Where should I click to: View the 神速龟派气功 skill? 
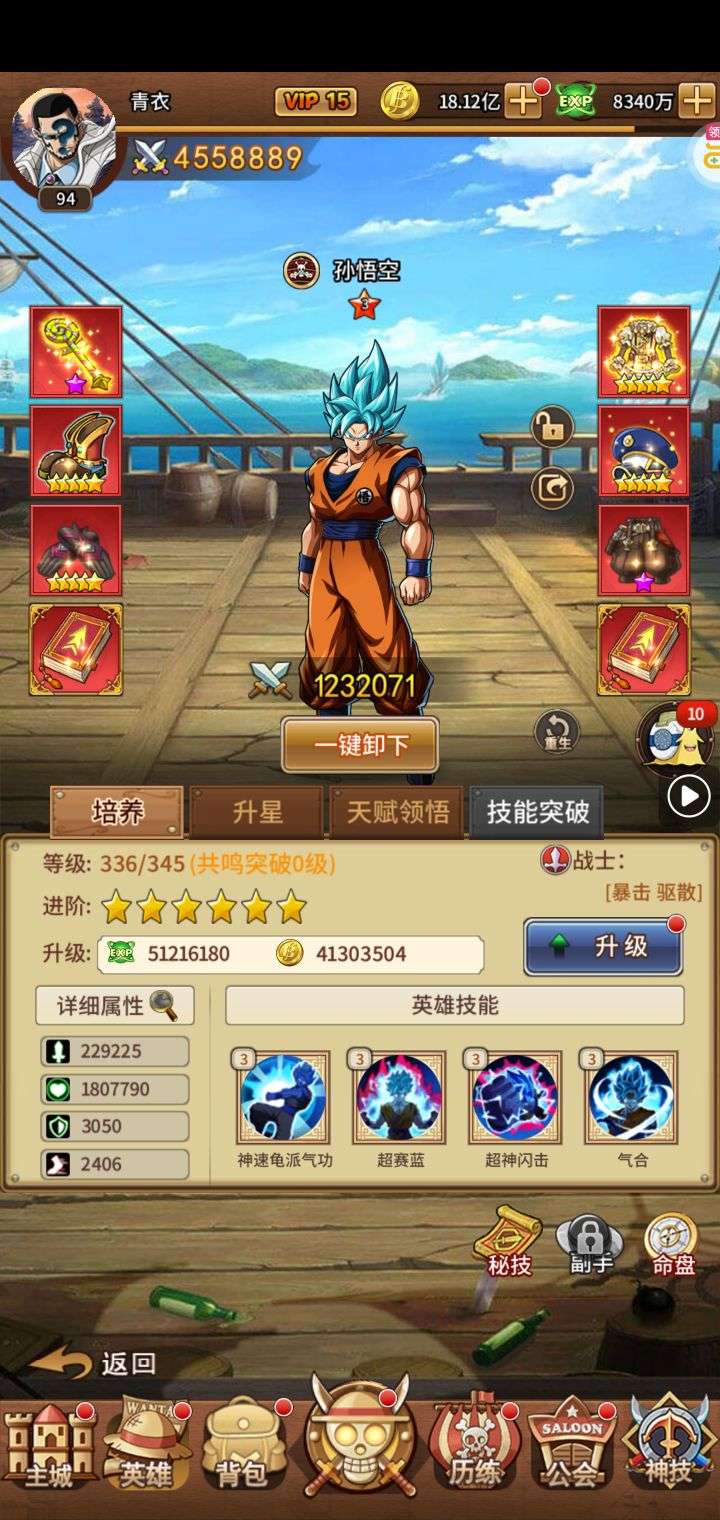pos(283,1097)
